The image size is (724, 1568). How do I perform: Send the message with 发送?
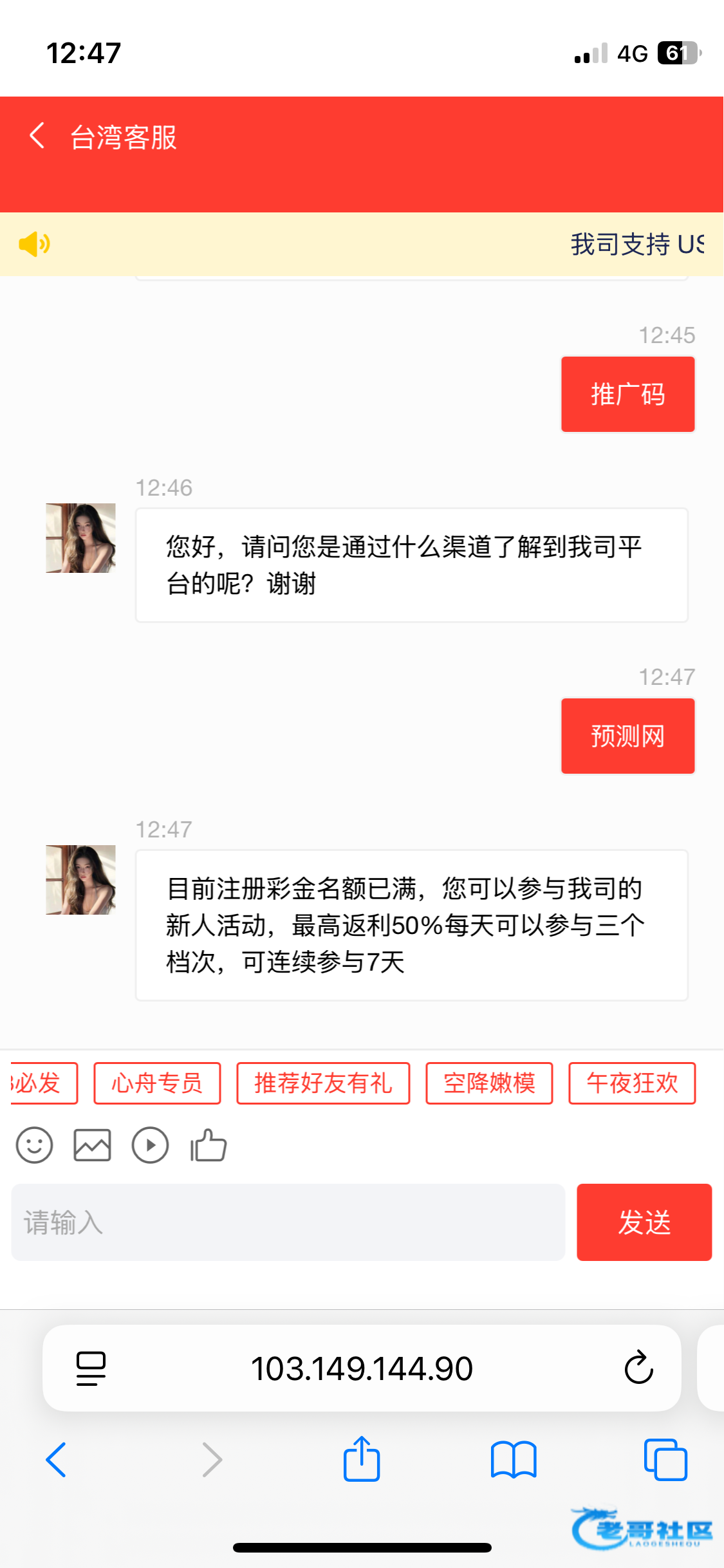tap(644, 1222)
